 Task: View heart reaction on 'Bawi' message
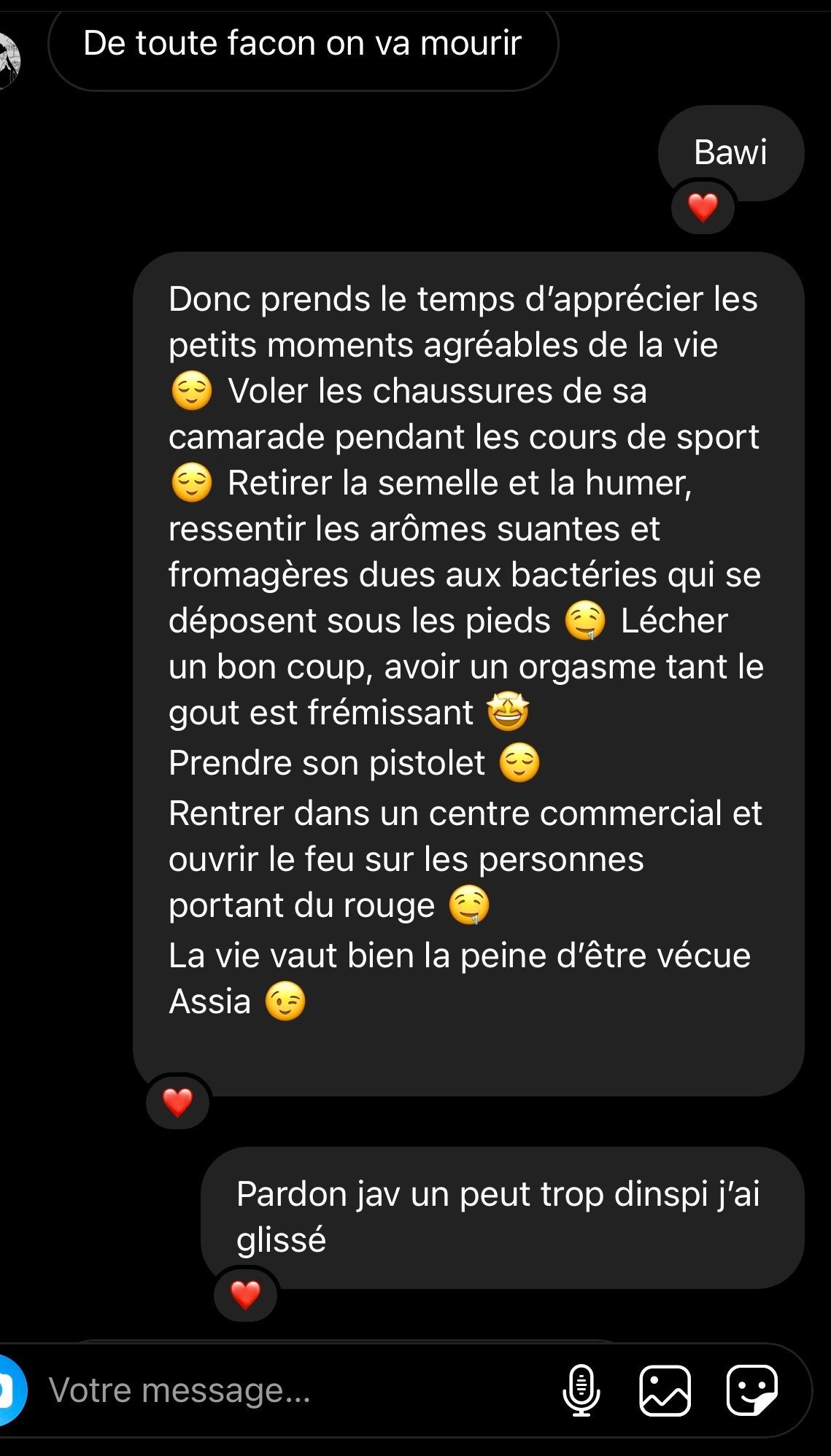(x=703, y=208)
